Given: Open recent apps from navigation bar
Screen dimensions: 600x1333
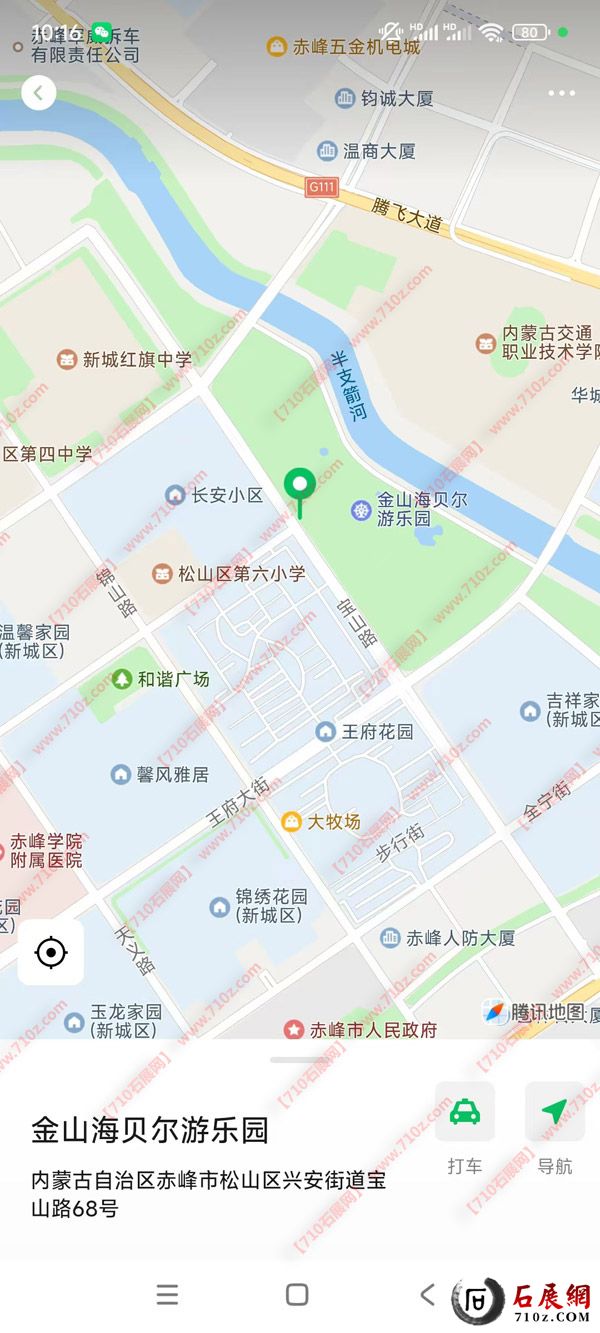Looking at the screenshot, I should click(x=167, y=1295).
